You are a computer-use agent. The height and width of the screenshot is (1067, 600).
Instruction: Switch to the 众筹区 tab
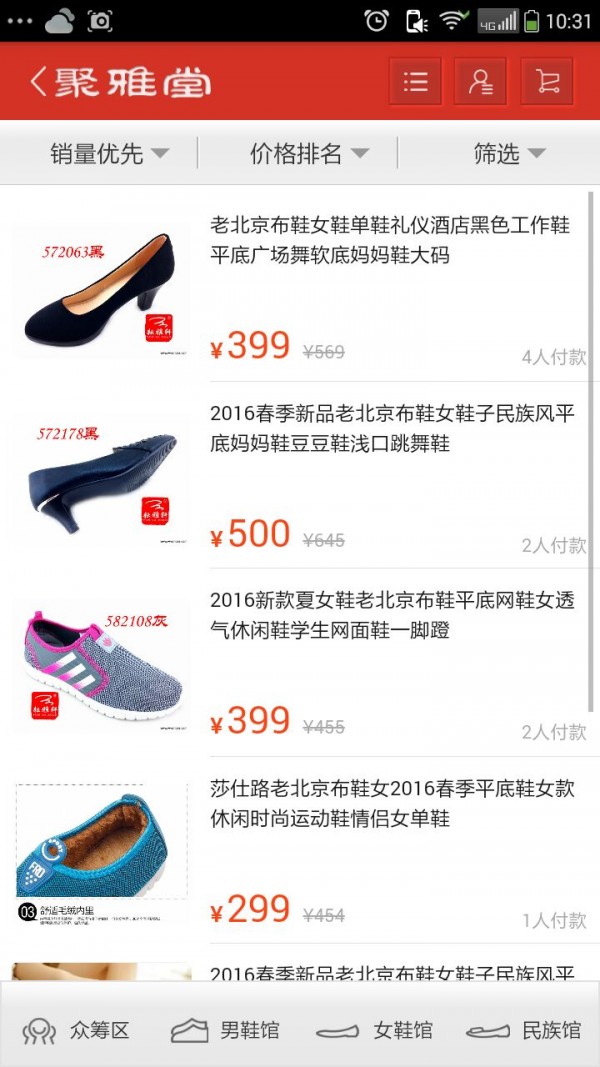[76, 1030]
